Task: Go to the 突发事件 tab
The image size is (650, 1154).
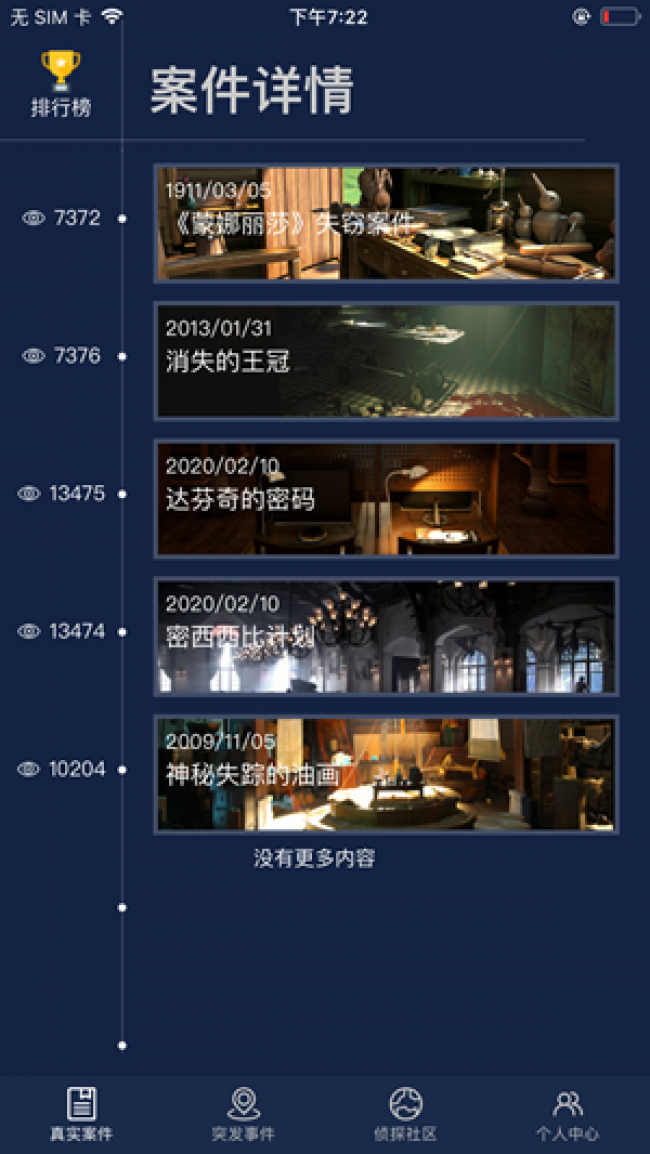Action: (x=243, y=1114)
